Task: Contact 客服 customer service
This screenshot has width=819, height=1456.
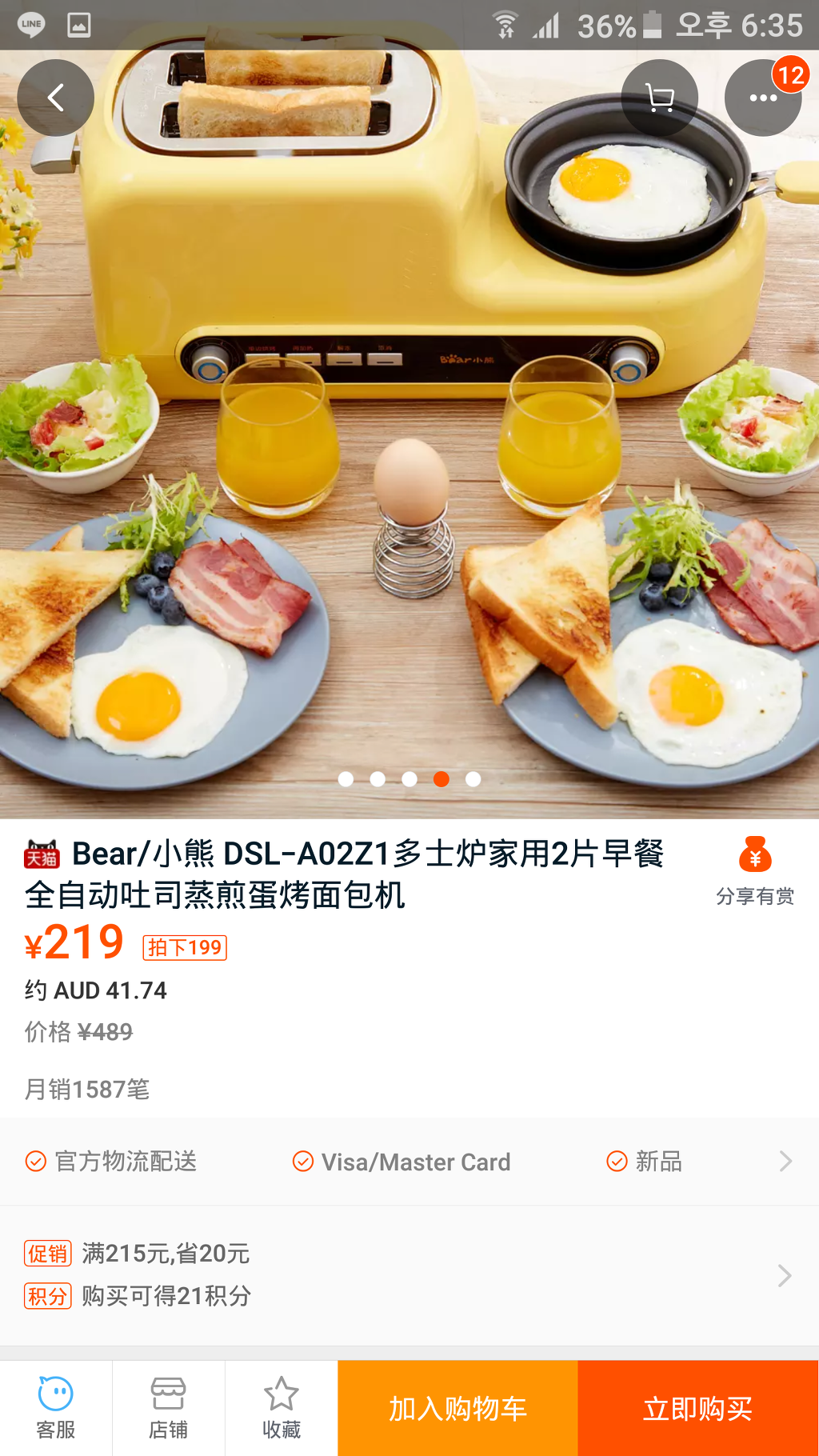Action: [x=56, y=1408]
